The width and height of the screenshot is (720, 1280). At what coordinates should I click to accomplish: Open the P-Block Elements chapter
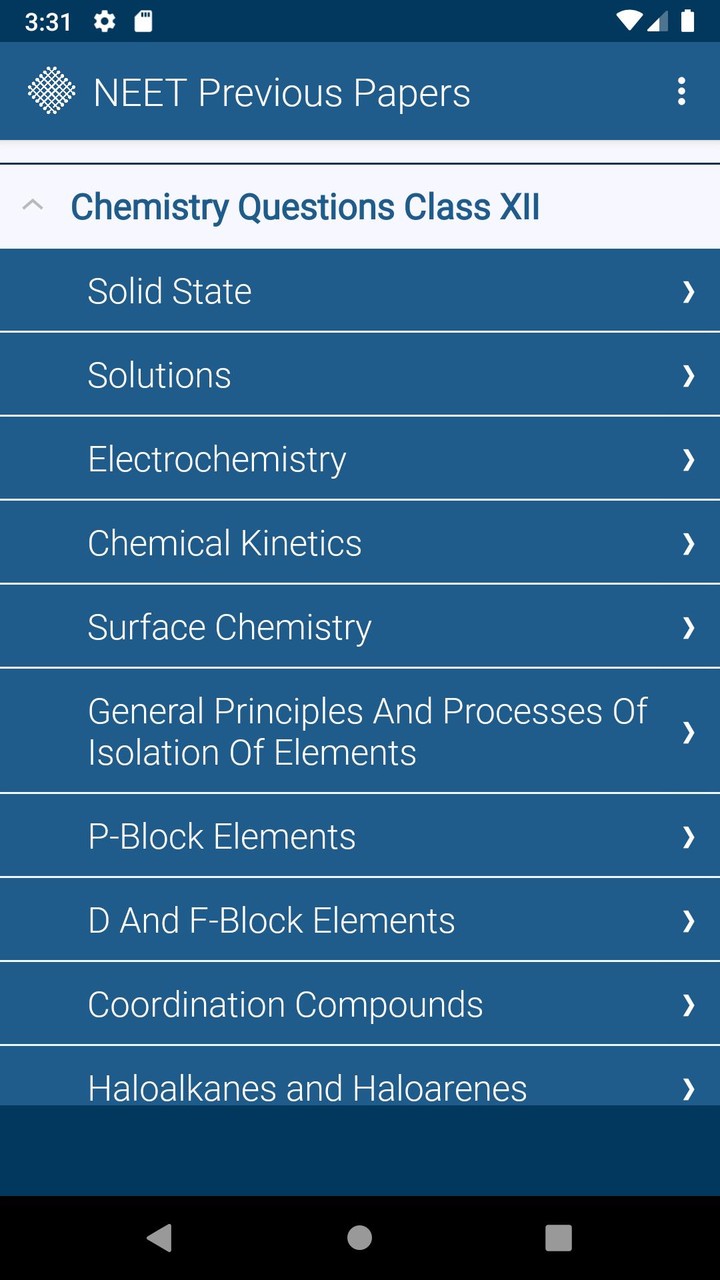coord(360,836)
